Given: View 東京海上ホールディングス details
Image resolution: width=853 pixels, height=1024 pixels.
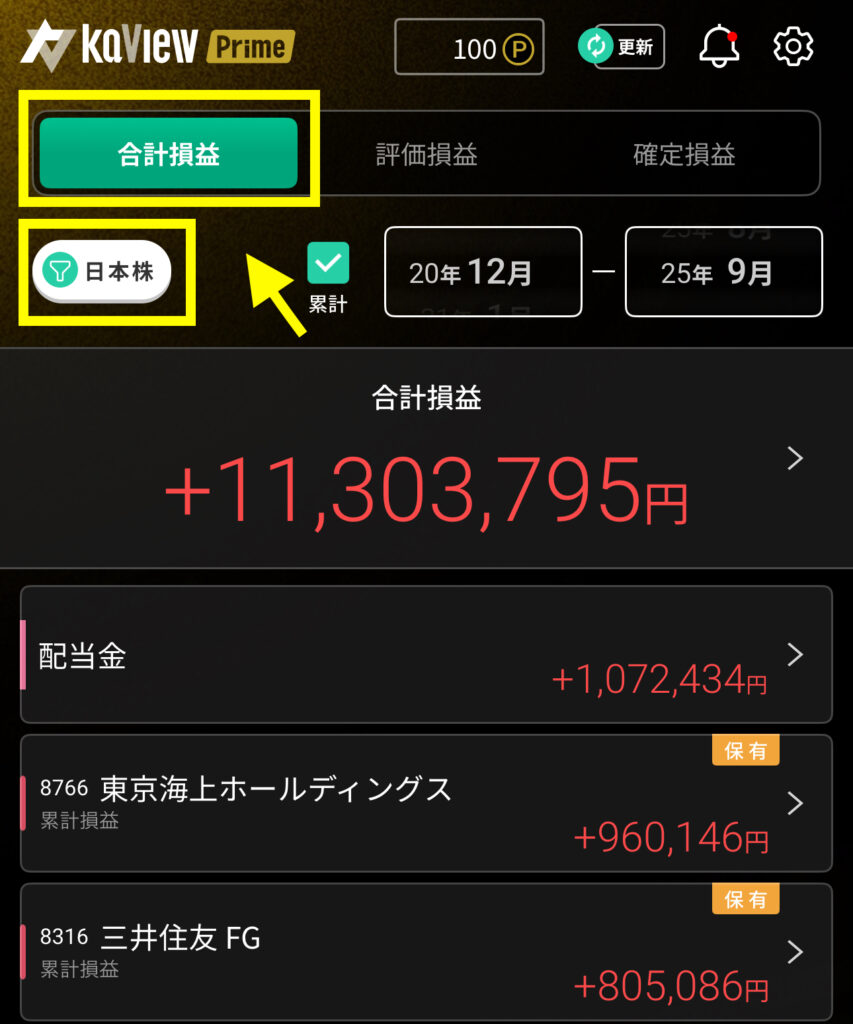Looking at the screenshot, I should coord(426,803).
